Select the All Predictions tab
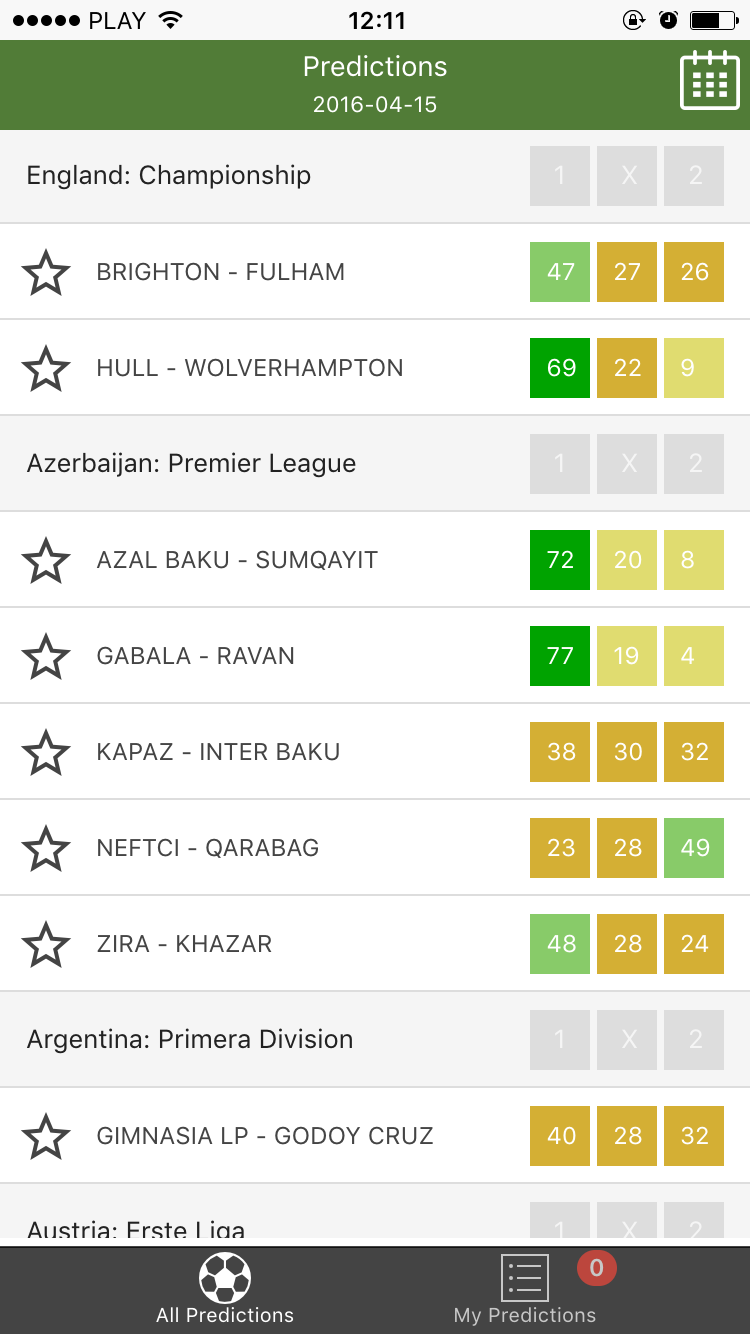This screenshot has width=750, height=1334. click(225, 1290)
